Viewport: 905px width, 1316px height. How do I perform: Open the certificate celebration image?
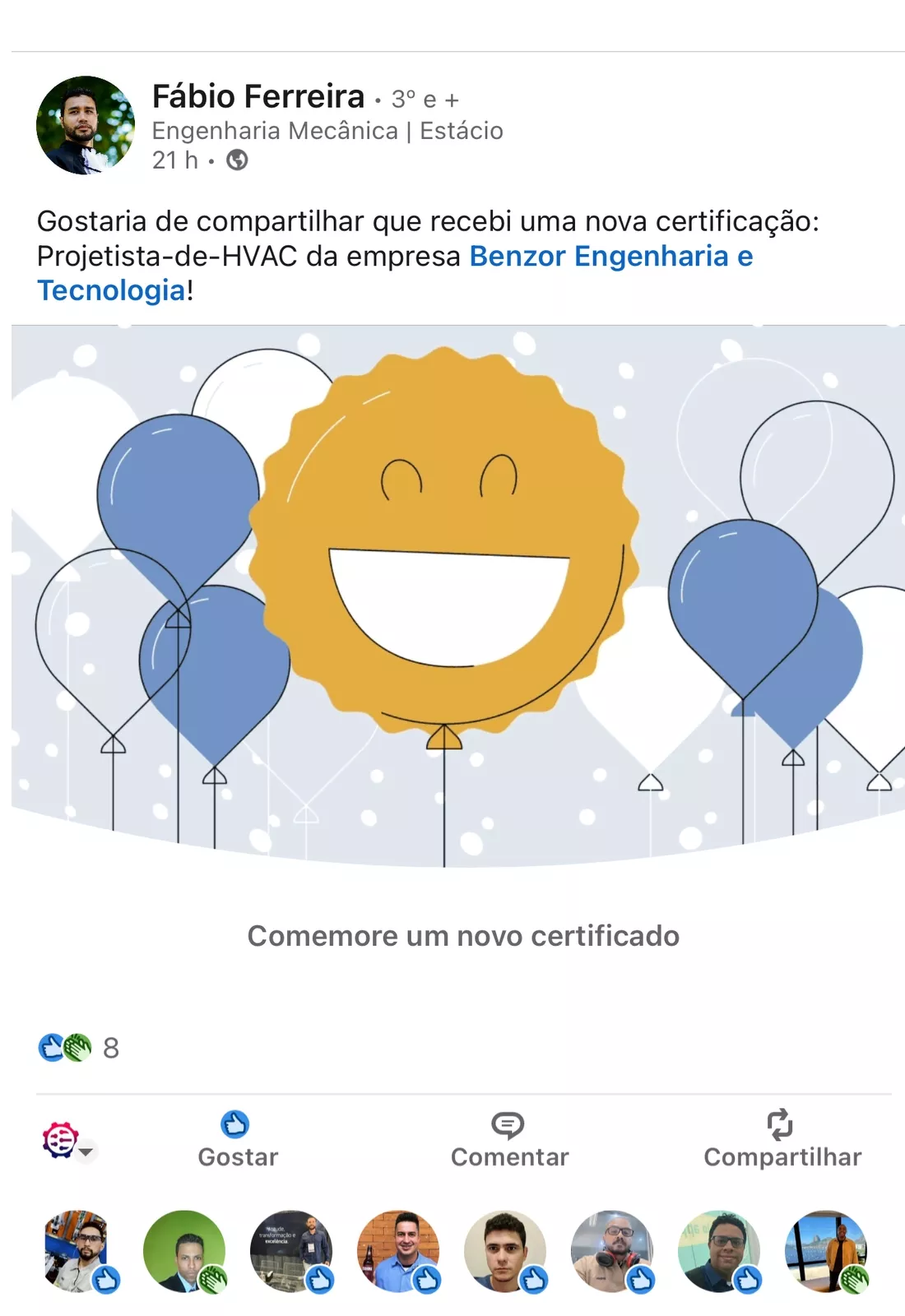pos(457,596)
